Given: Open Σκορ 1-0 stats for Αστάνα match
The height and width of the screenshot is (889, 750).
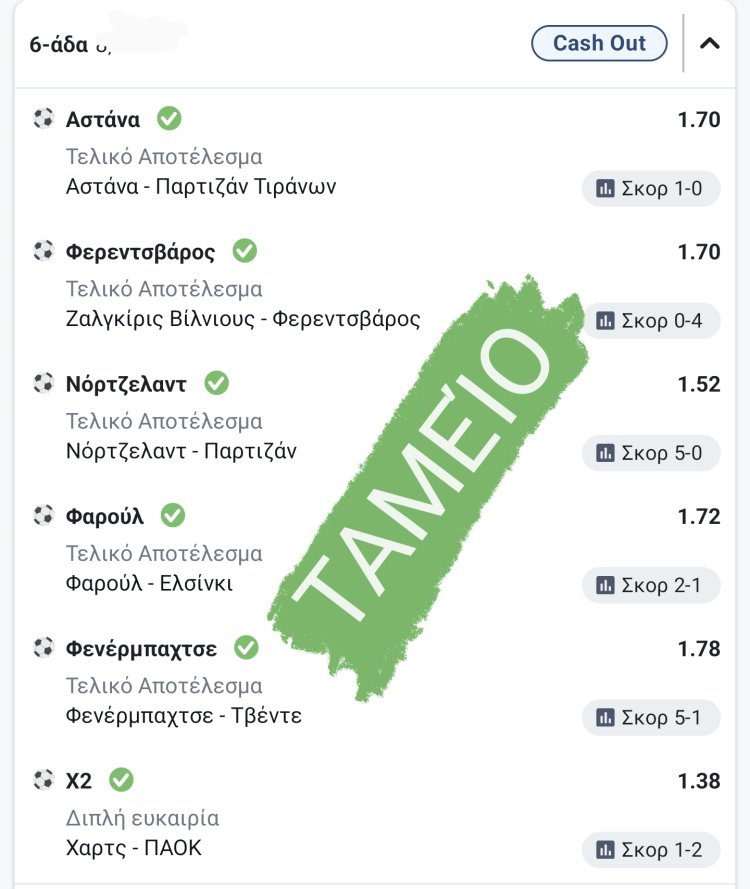Looking at the screenshot, I should pyautogui.click(x=651, y=188).
